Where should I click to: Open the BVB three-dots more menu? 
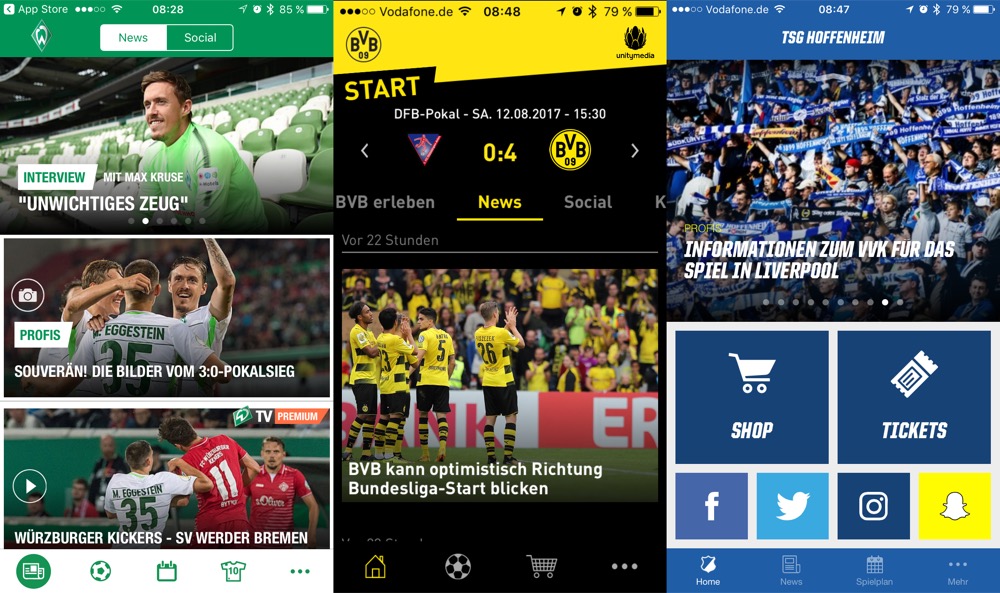624,566
